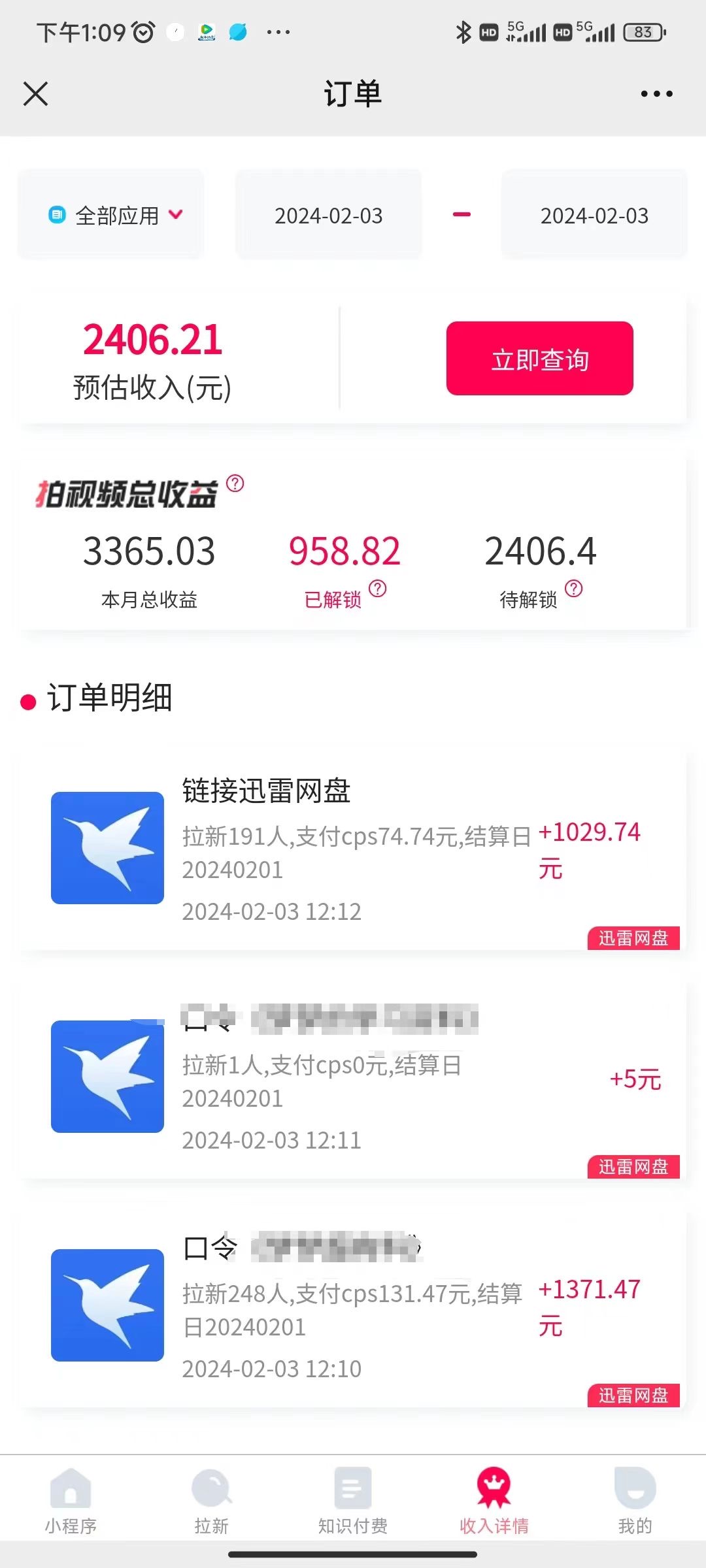Tap the 立即查询 button
The height and width of the screenshot is (1568, 706).
pos(539,359)
